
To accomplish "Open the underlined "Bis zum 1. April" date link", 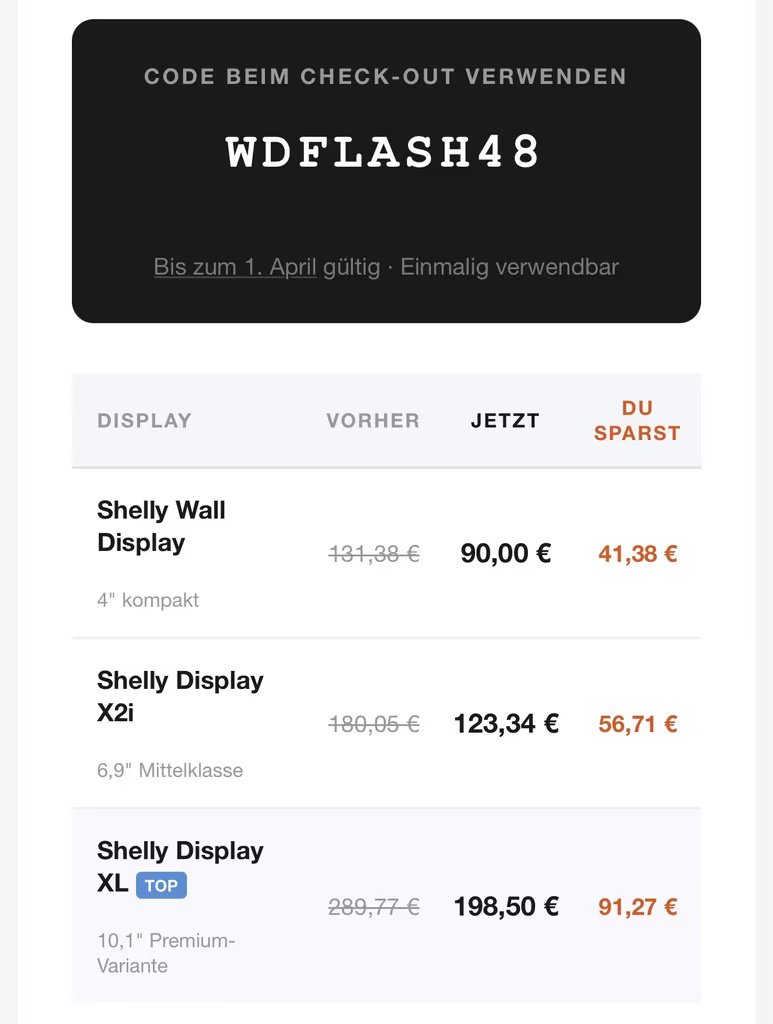I will (235, 267).
